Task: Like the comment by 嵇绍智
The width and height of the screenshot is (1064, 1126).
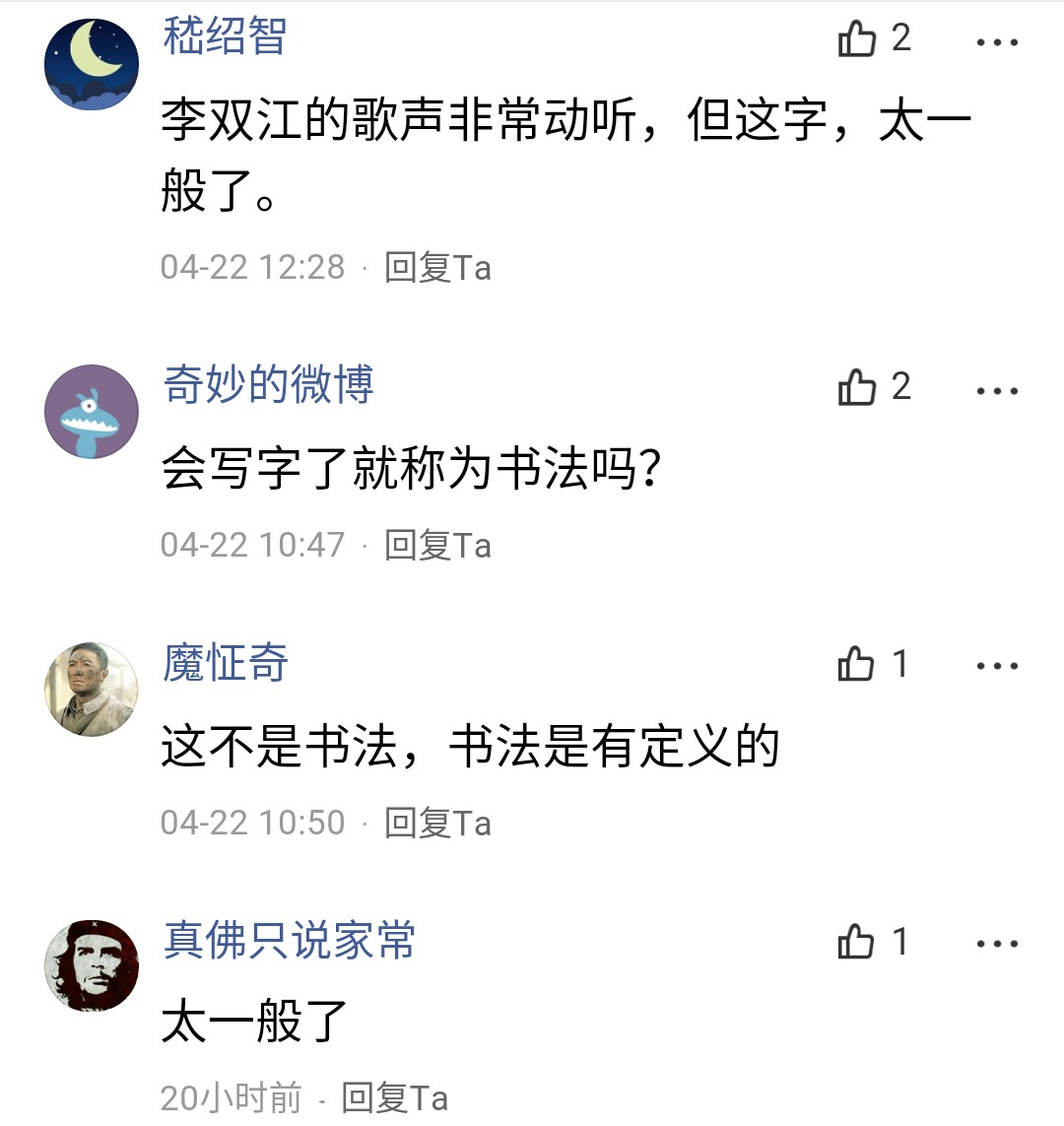Action: tap(857, 39)
